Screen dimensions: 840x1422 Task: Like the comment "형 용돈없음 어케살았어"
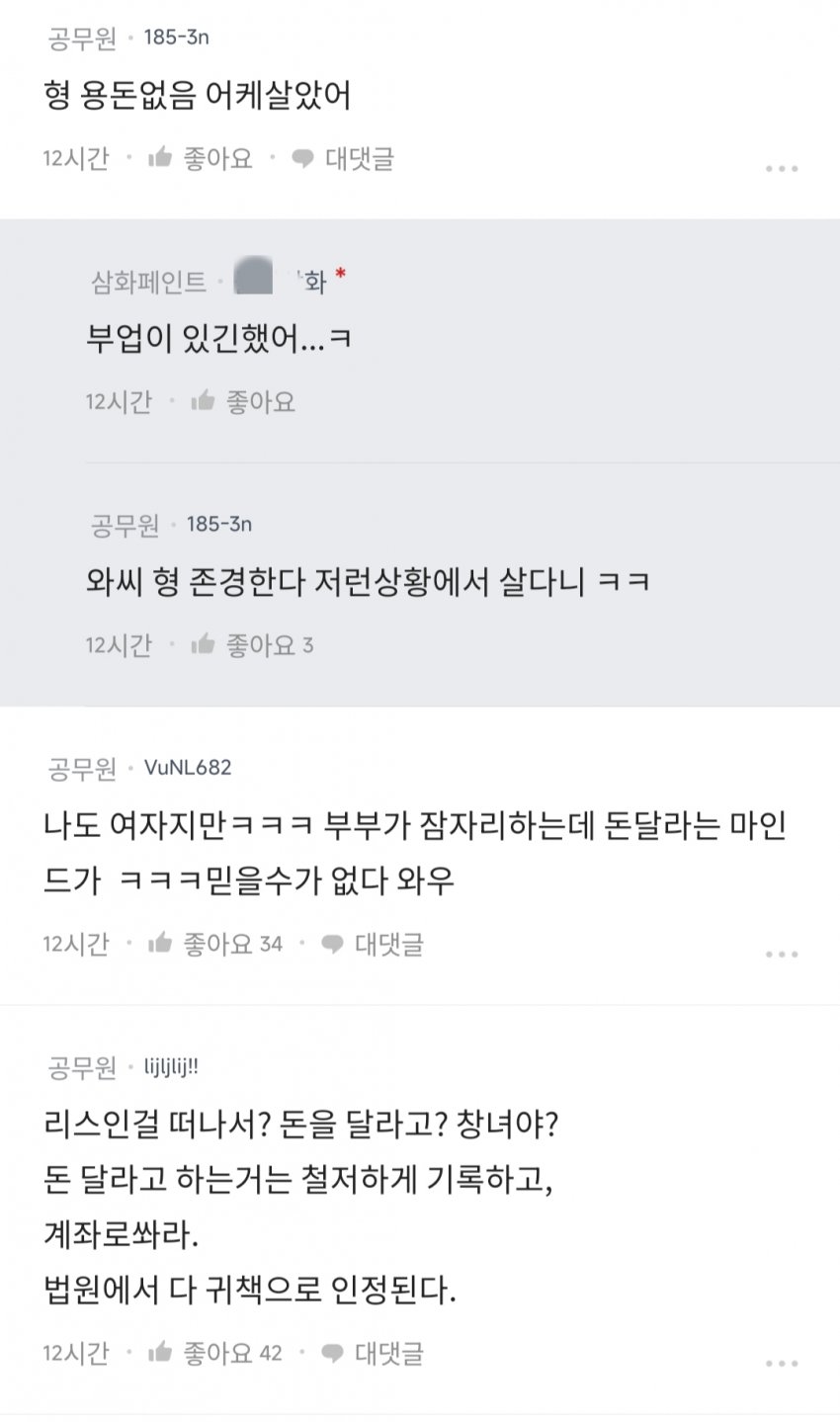[x=201, y=158]
